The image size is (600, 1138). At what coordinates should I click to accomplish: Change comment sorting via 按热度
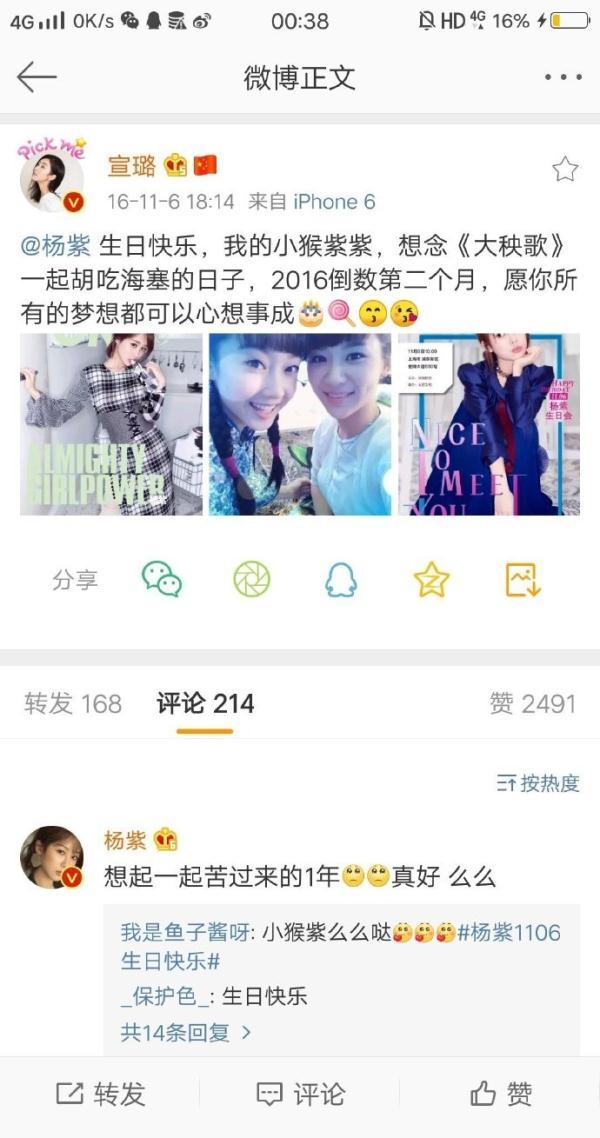pyautogui.click(x=538, y=783)
